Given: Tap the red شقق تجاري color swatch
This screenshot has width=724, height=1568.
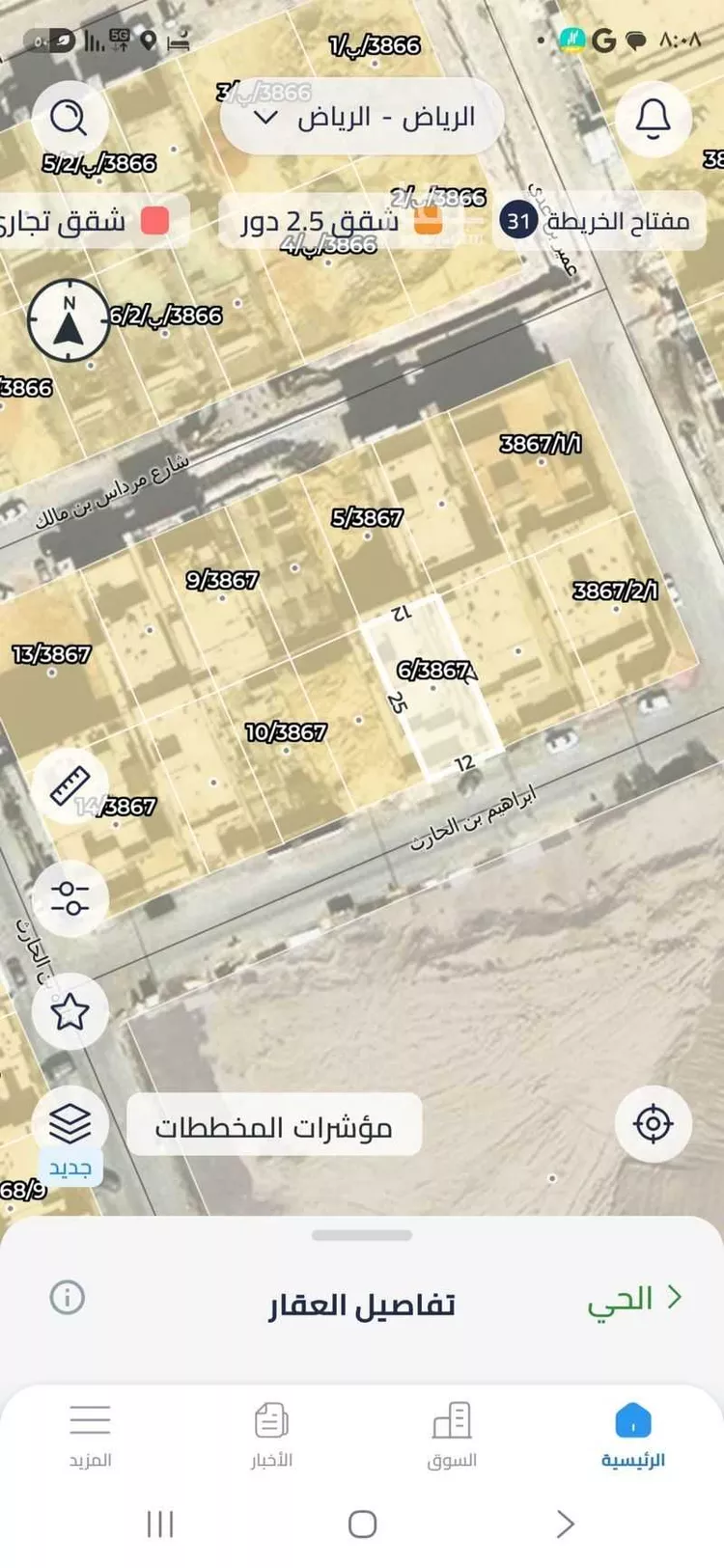Looking at the screenshot, I should tap(154, 221).
